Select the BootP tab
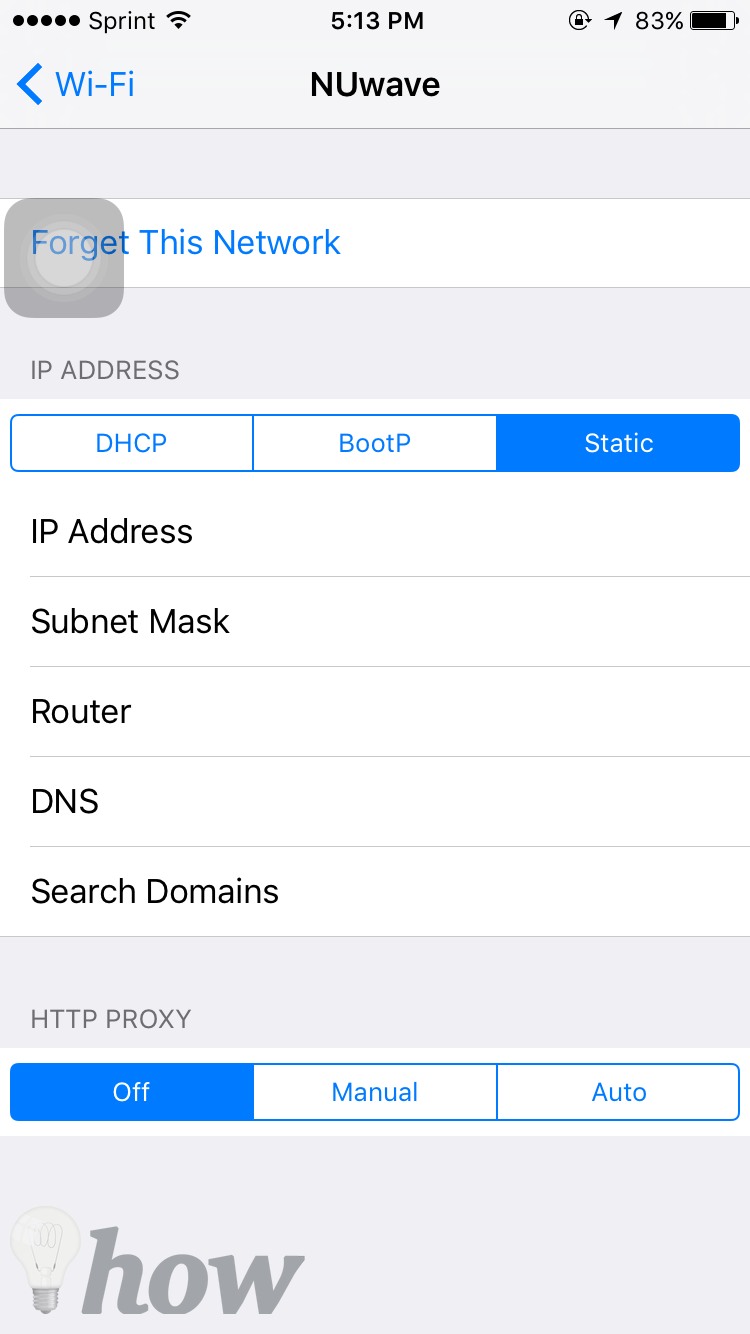Screen dimensions: 750x1334 (x=375, y=443)
